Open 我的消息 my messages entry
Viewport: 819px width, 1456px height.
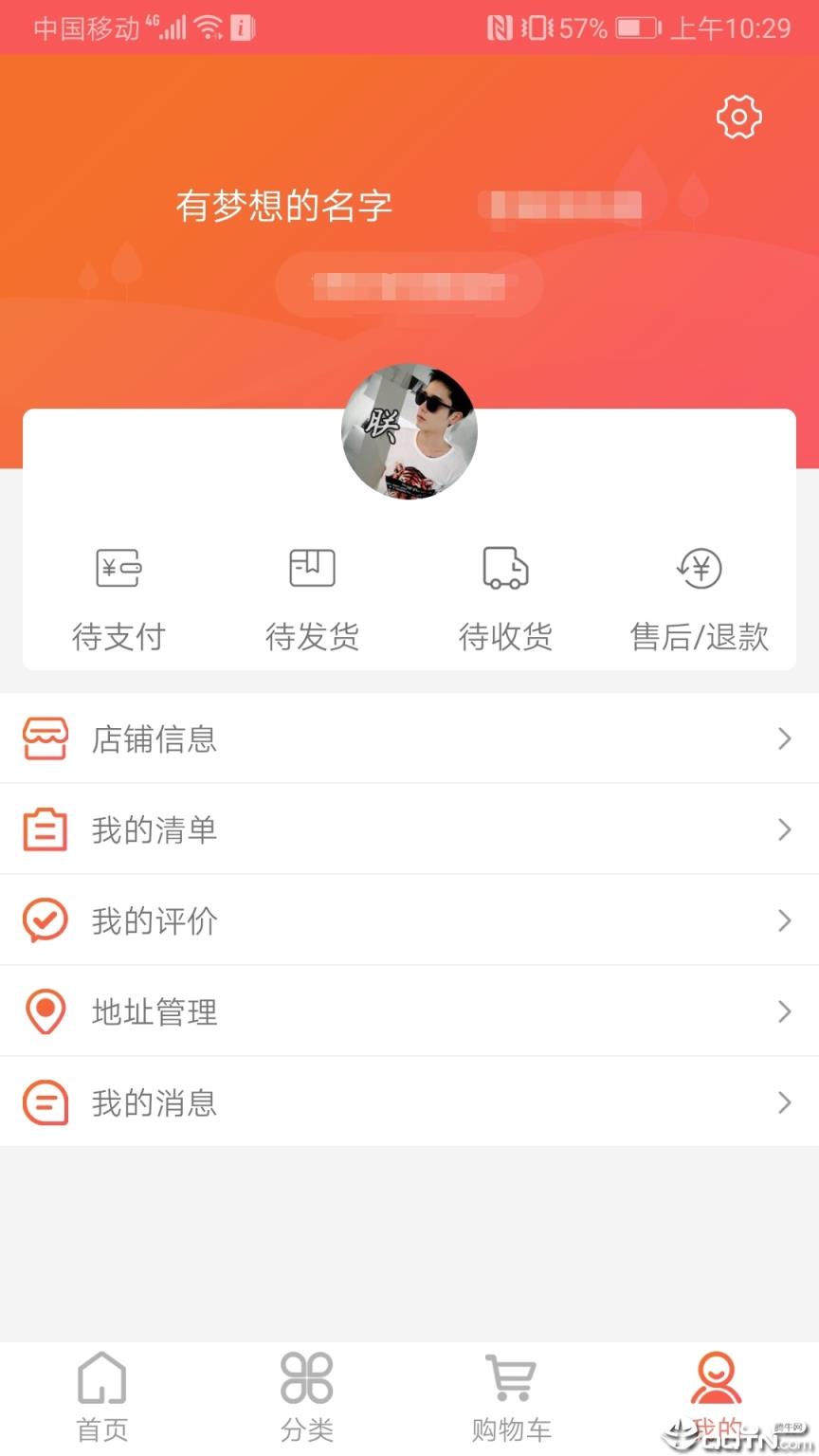point(155,1101)
